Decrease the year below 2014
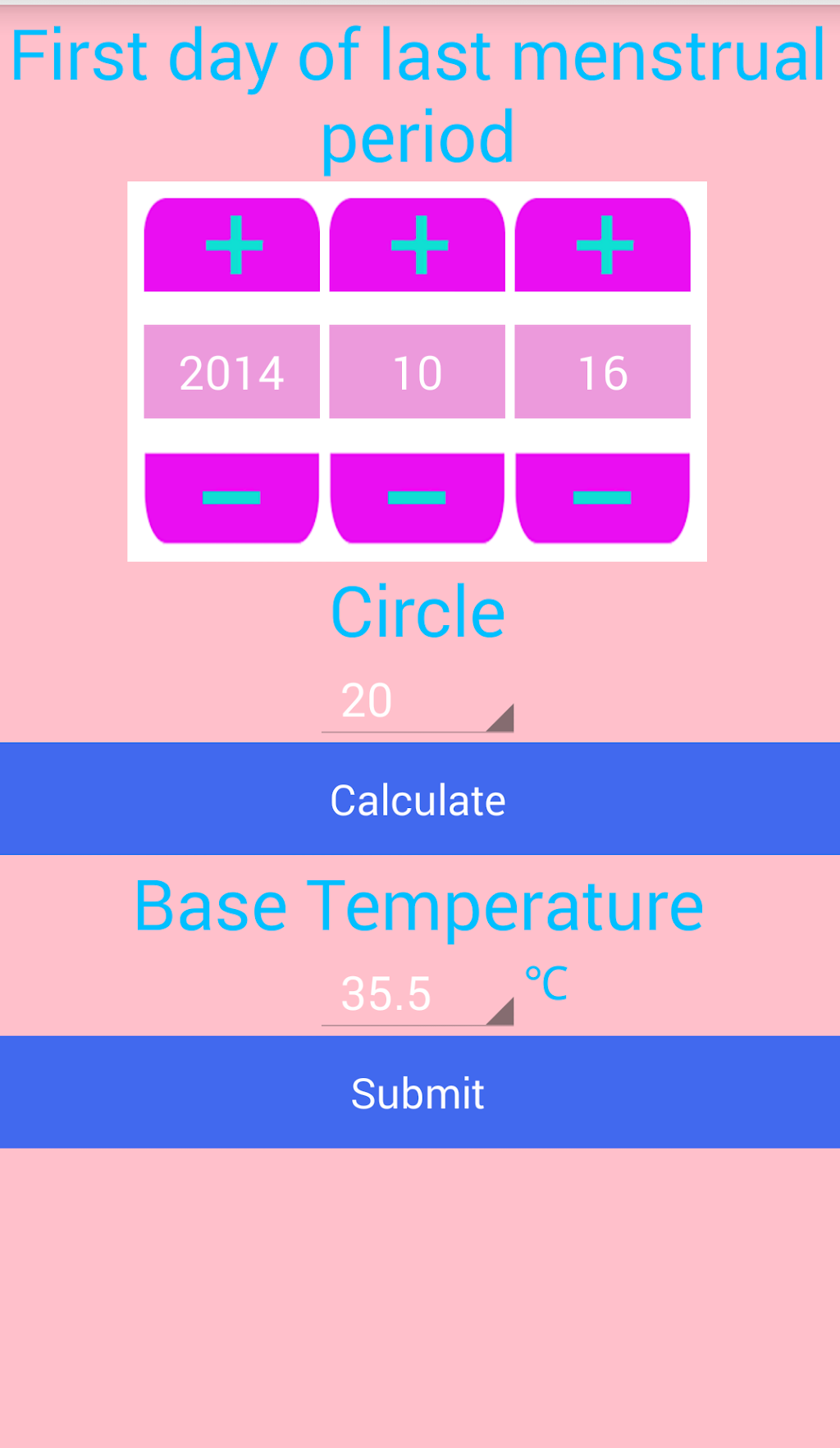 pyautogui.click(x=232, y=497)
